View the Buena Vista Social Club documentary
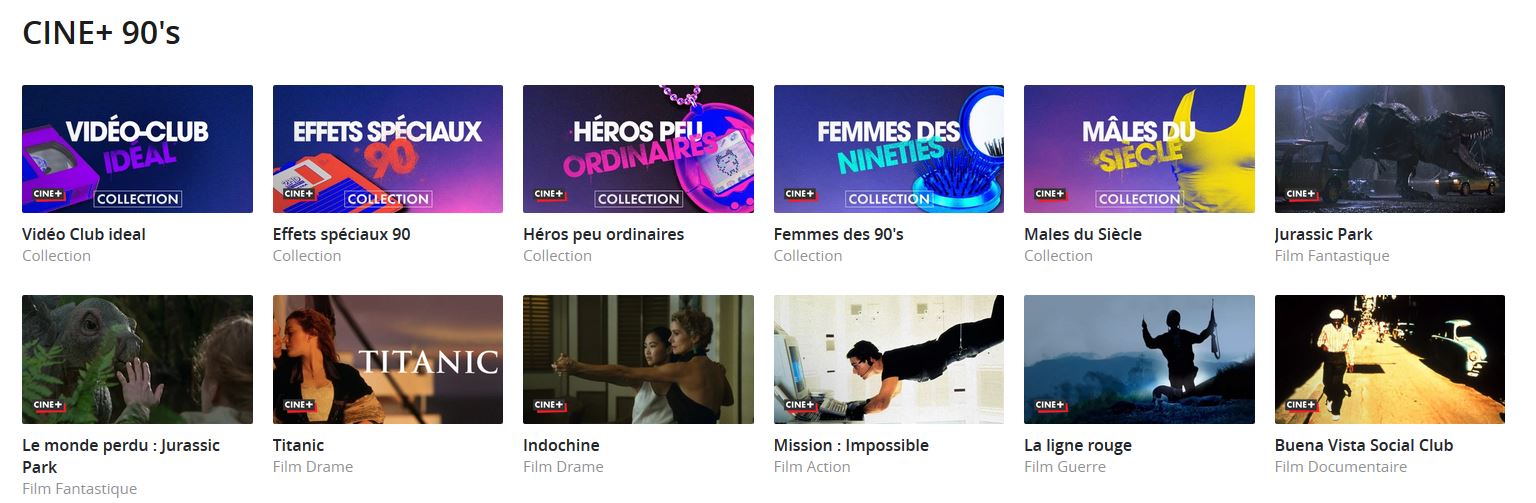Screen dimensions: 1536x503 point(1389,359)
